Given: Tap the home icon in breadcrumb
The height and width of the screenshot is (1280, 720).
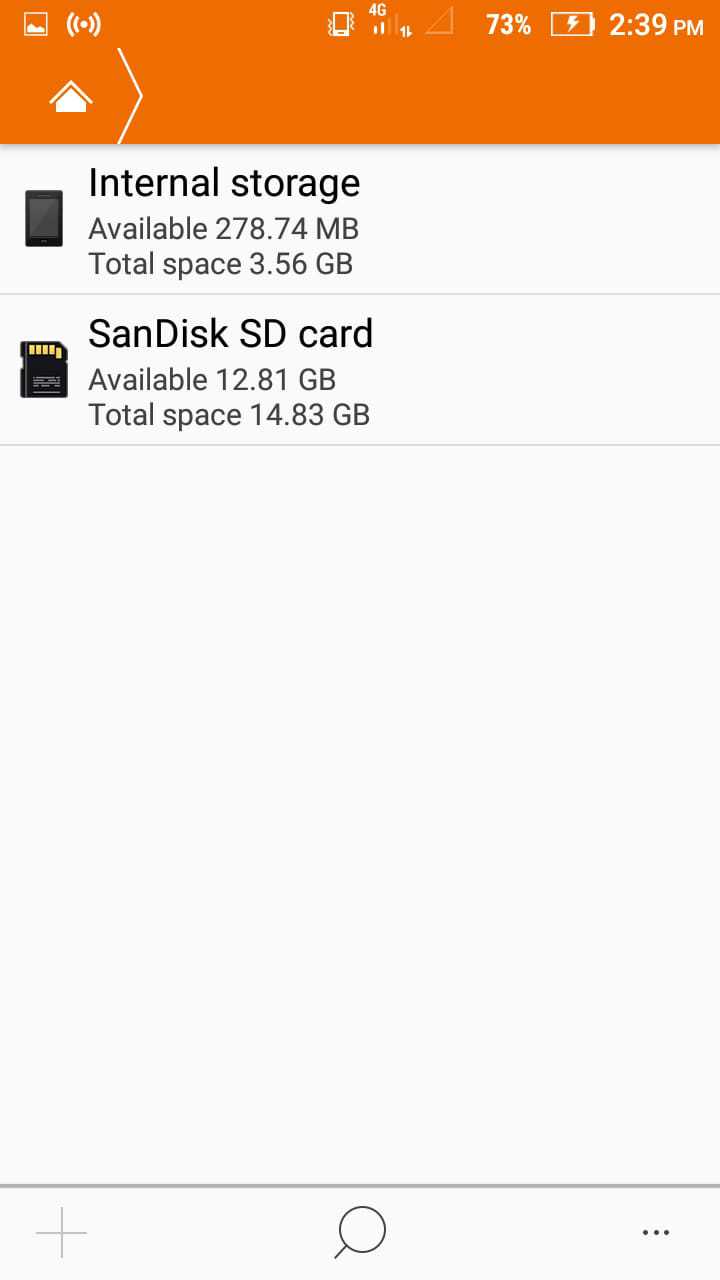Looking at the screenshot, I should point(71,97).
